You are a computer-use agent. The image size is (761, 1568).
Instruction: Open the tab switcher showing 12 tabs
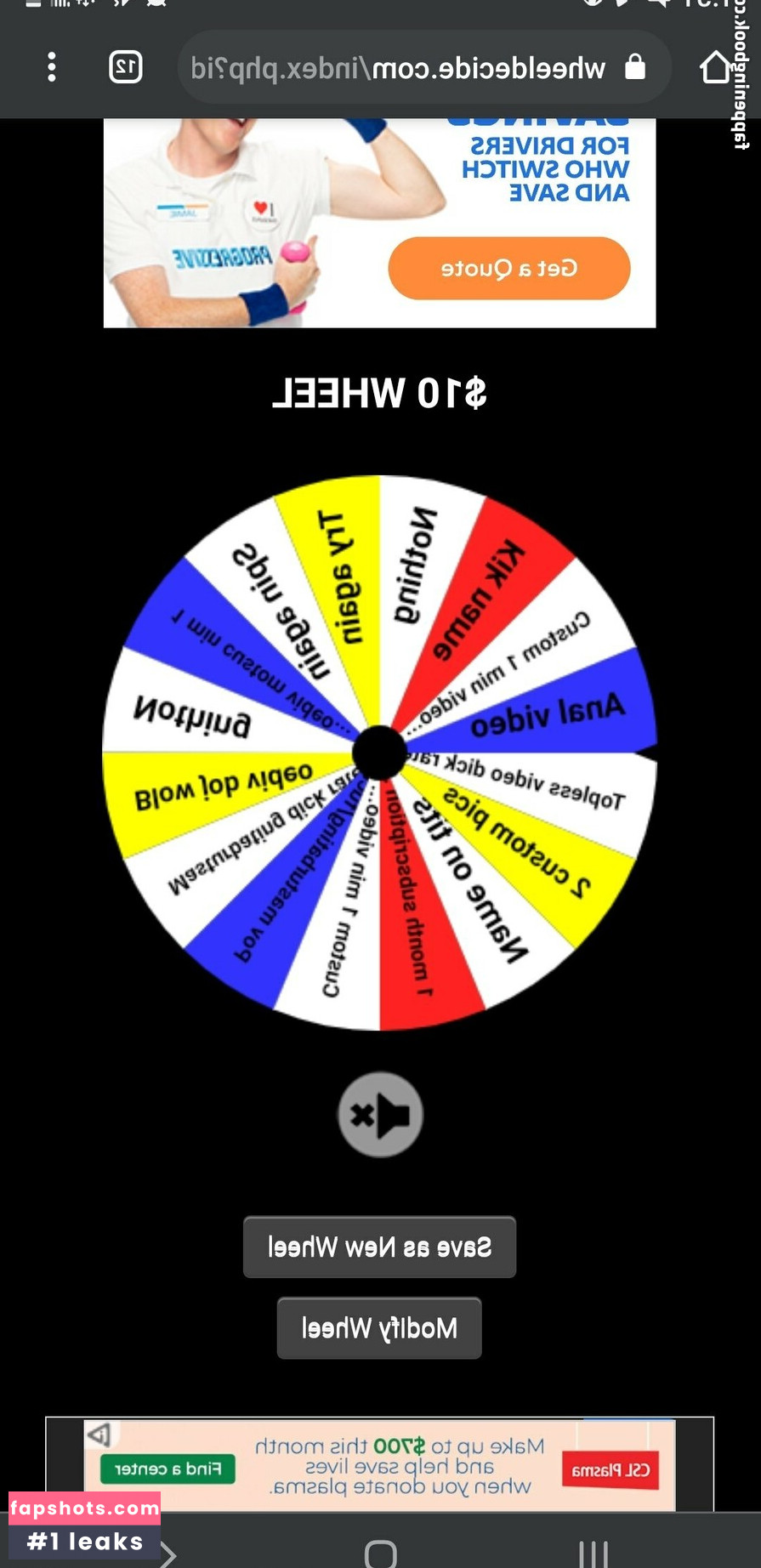pos(126,67)
